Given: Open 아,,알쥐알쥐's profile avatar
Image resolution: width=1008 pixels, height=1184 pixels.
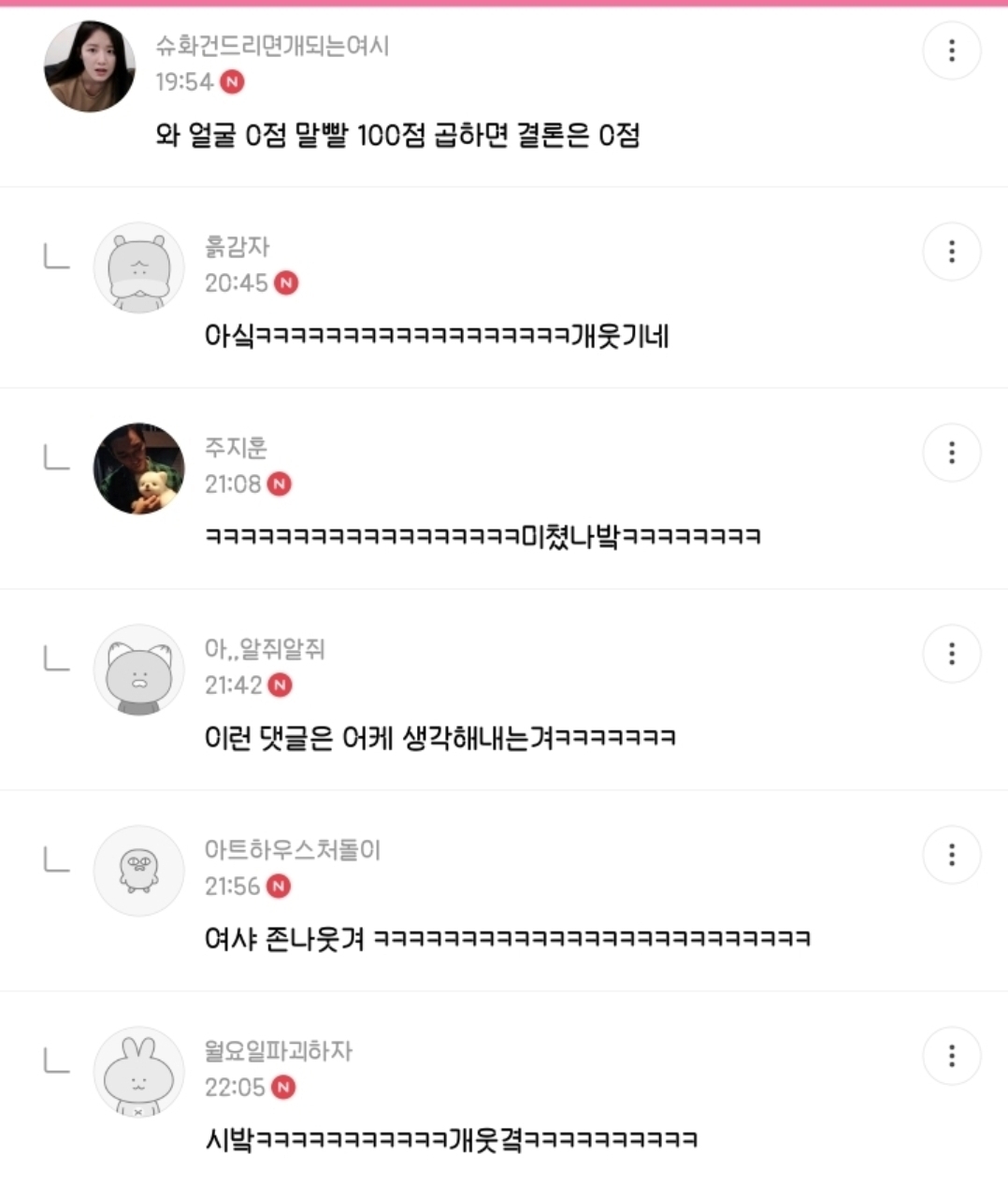Looking at the screenshot, I should click(138, 670).
